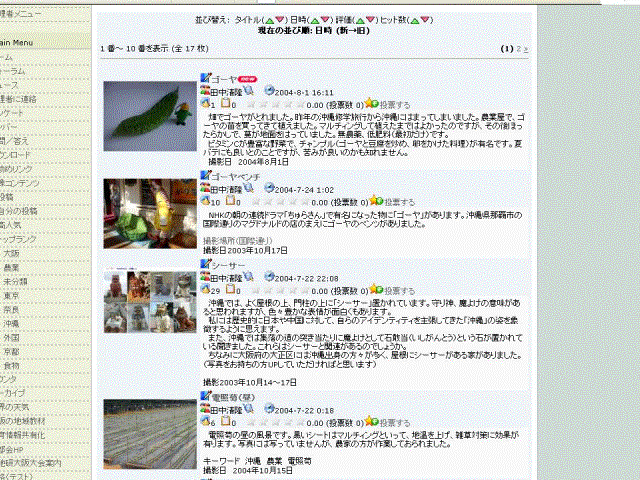Tap 投票する to vote on ゴーヤ
This screenshot has width=640, height=480.
tap(393, 103)
